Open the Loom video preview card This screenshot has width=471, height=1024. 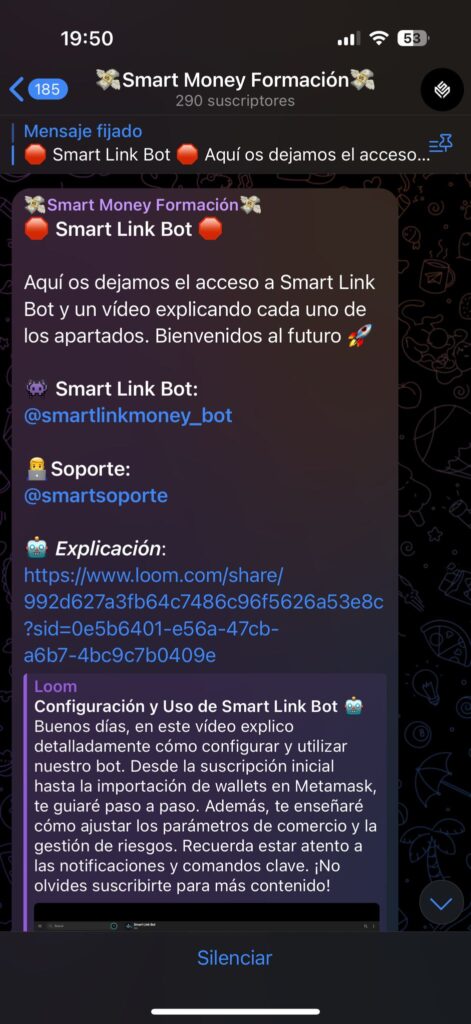[204, 803]
